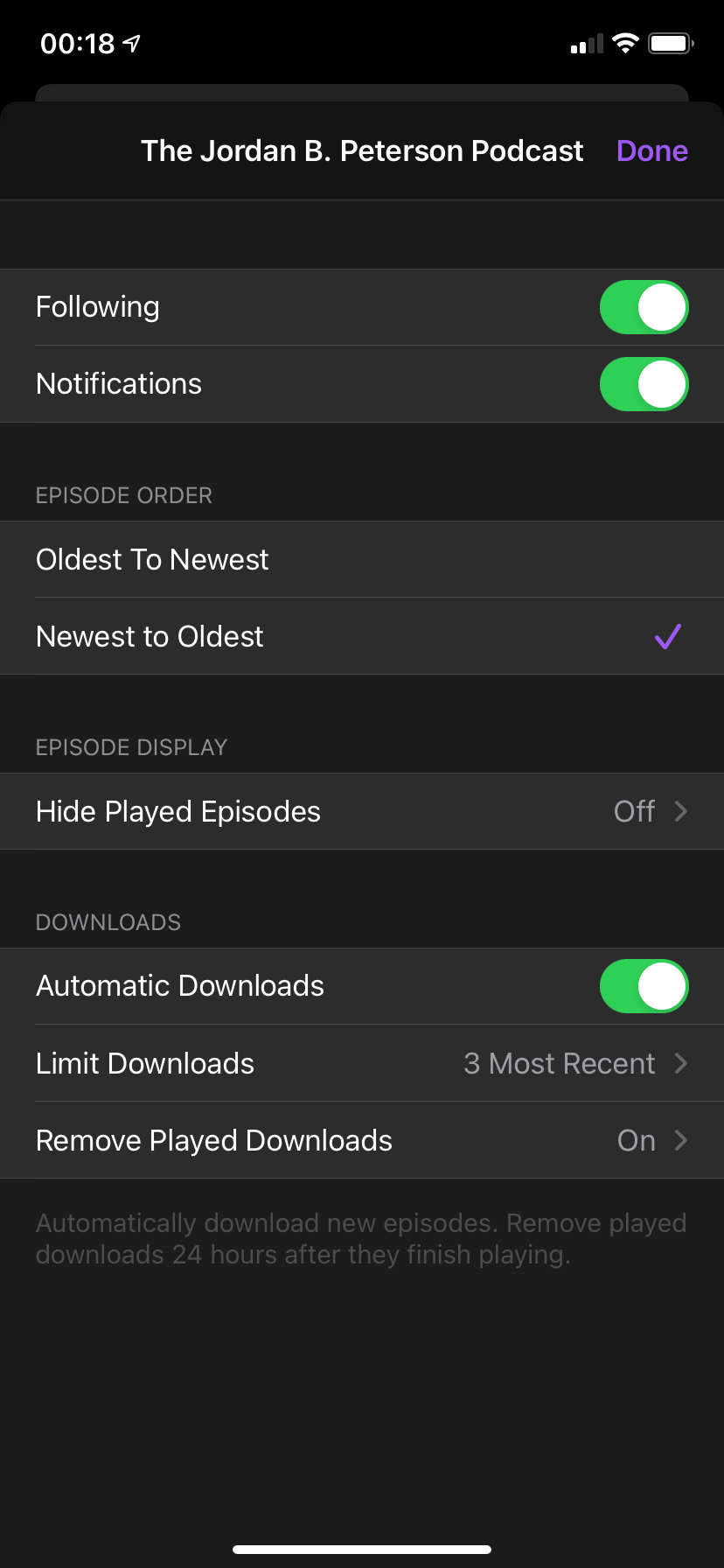Image resolution: width=724 pixels, height=1568 pixels.
Task: Open Remove Played Downloads settings
Action: click(362, 1140)
